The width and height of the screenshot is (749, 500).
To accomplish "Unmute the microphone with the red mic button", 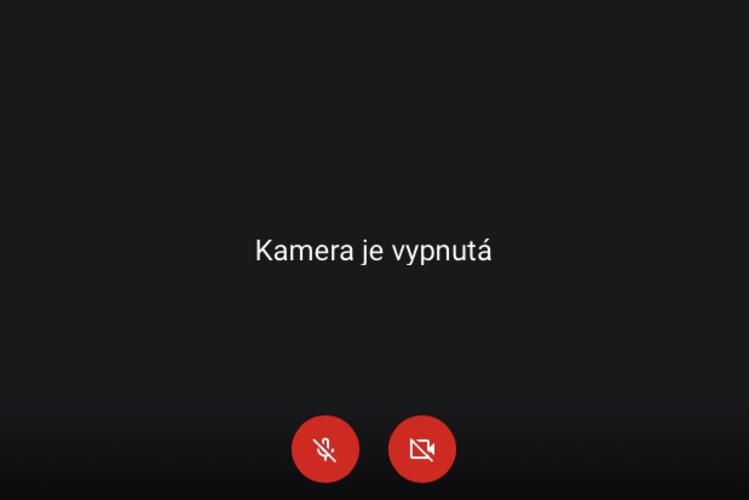I will point(325,449).
